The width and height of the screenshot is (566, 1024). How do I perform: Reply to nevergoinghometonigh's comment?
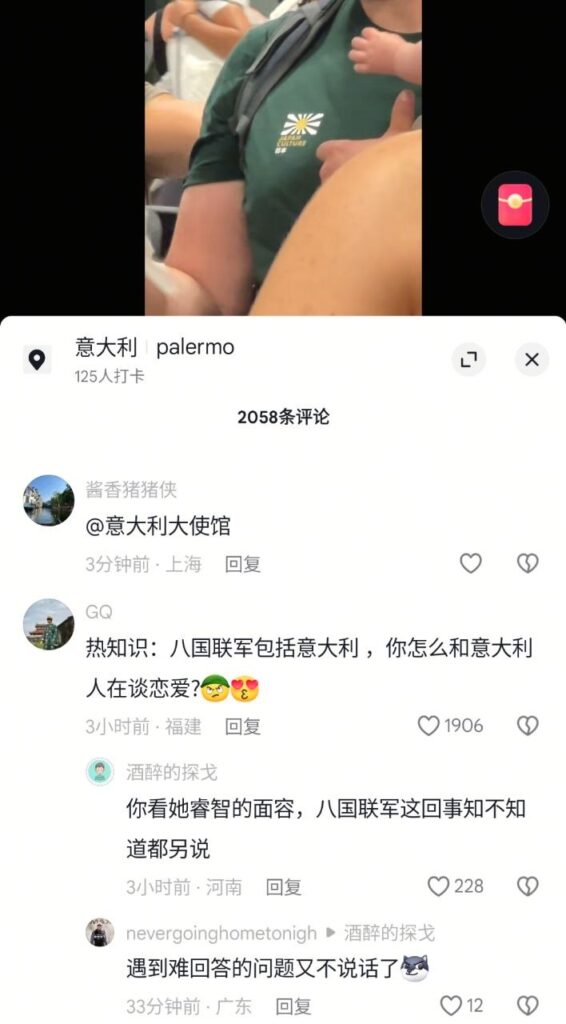(x=294, y=1006)
